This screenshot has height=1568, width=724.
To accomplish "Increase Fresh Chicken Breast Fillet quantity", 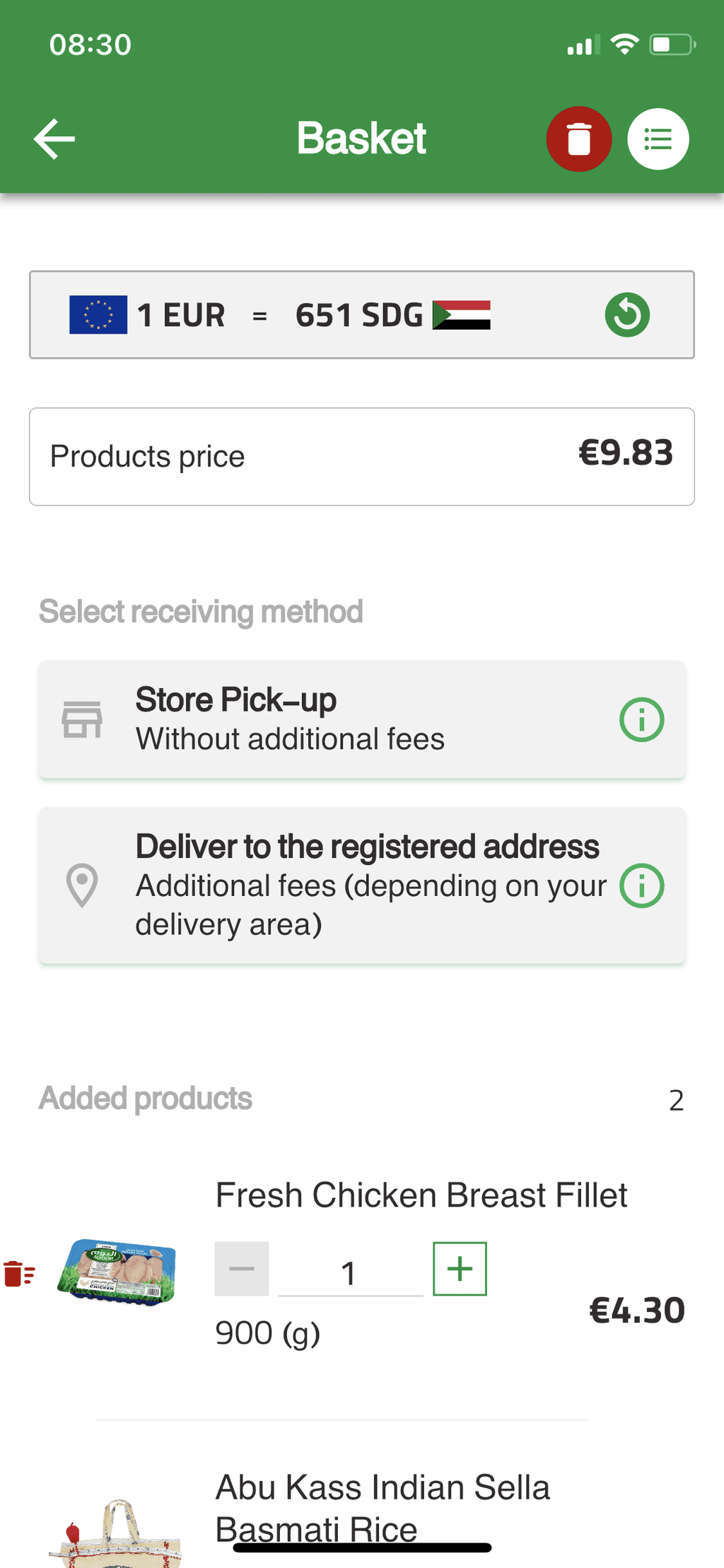I will [460, 1268].
